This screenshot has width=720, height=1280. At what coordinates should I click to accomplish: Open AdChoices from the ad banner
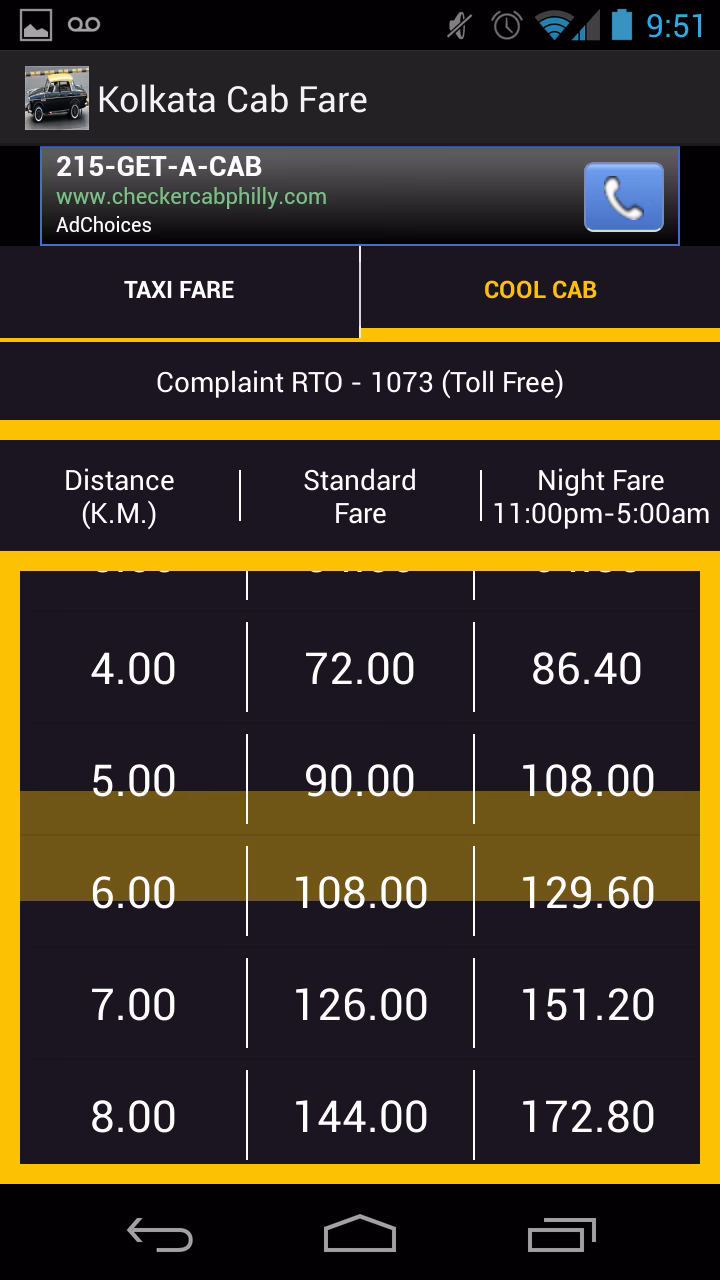(104, 225)
